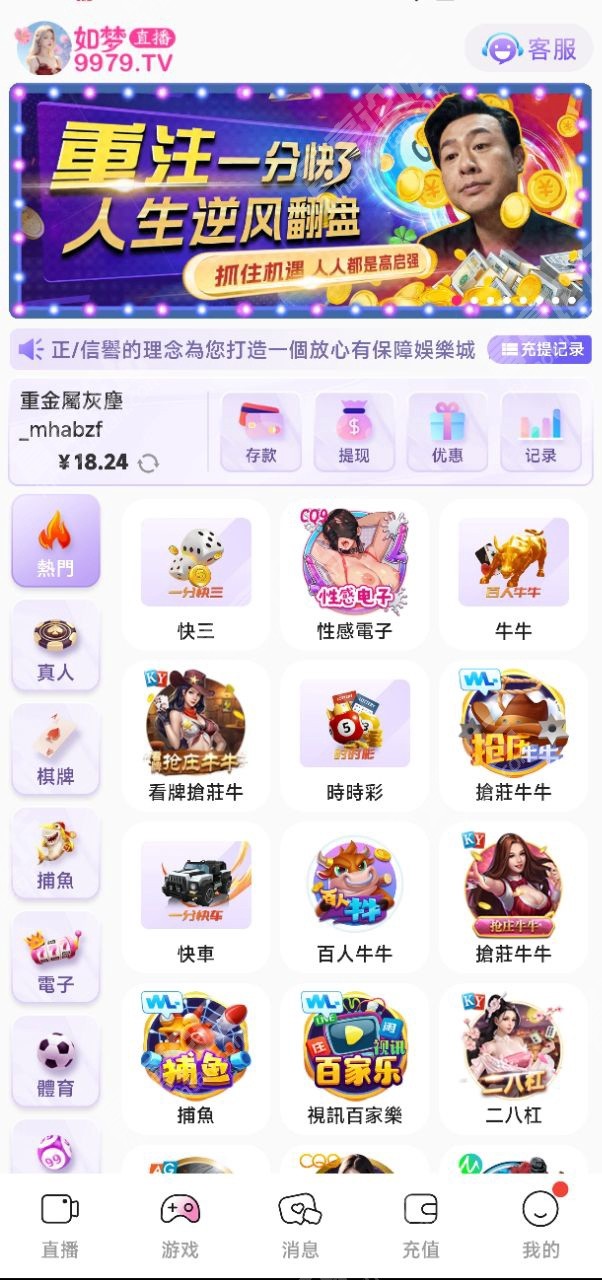Switch to the 消息 tab

point(300,1226)
